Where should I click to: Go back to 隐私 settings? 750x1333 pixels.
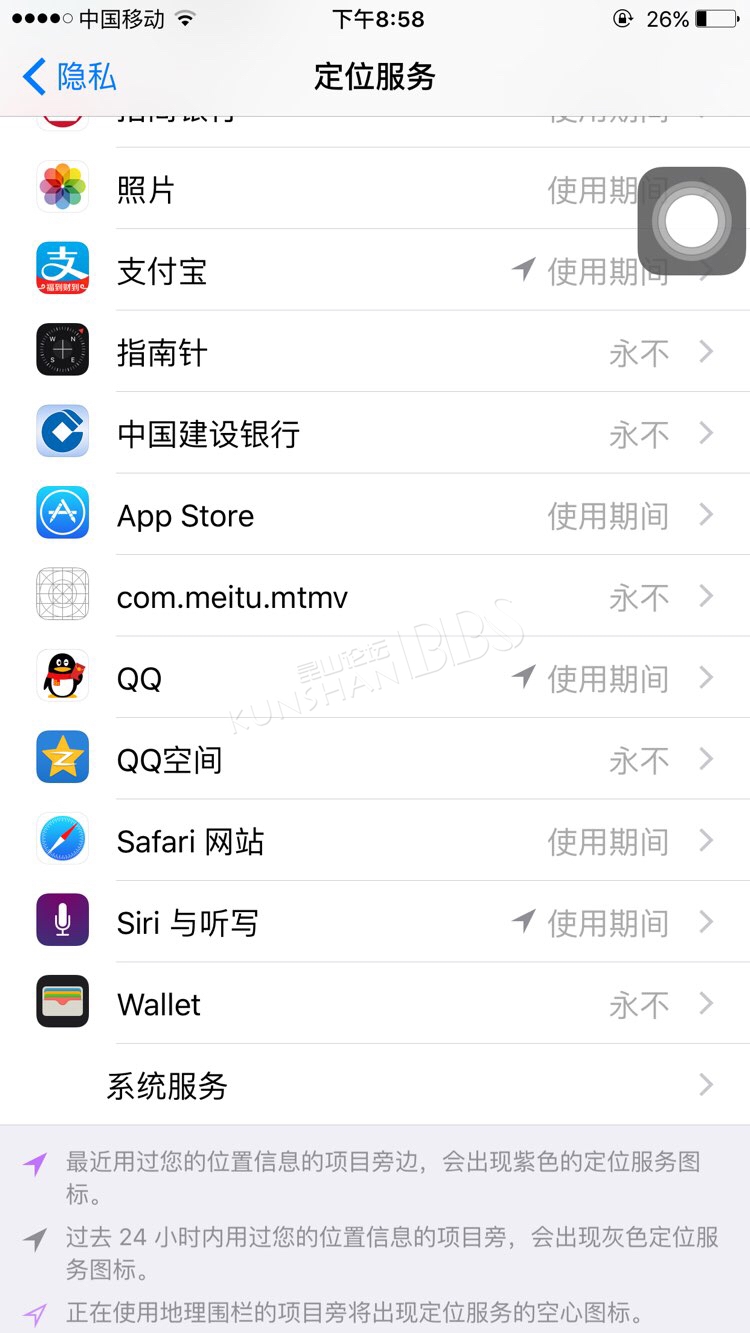pos(69,77)
